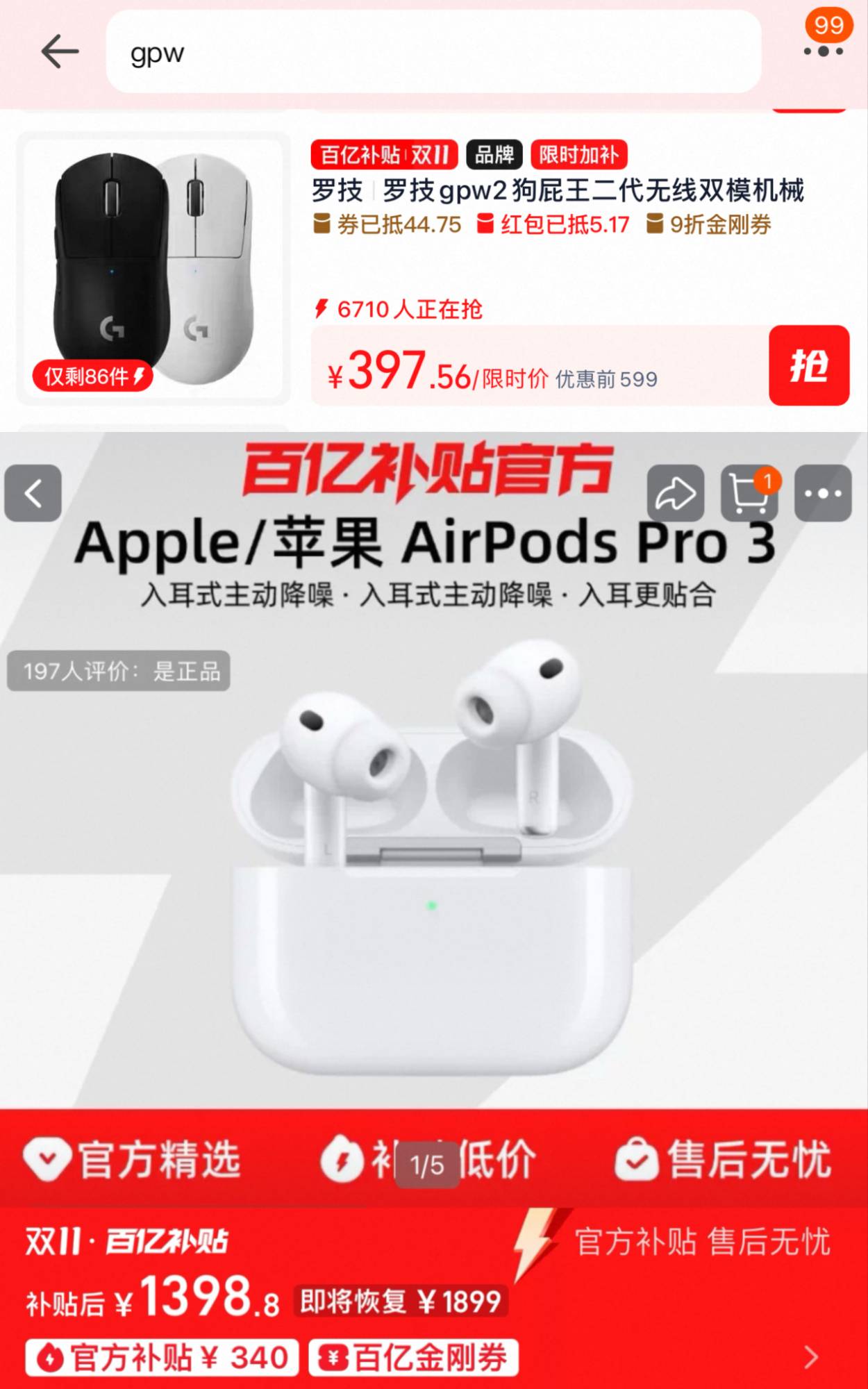
Task: Go back from the gpw search results
Action: 60,52
